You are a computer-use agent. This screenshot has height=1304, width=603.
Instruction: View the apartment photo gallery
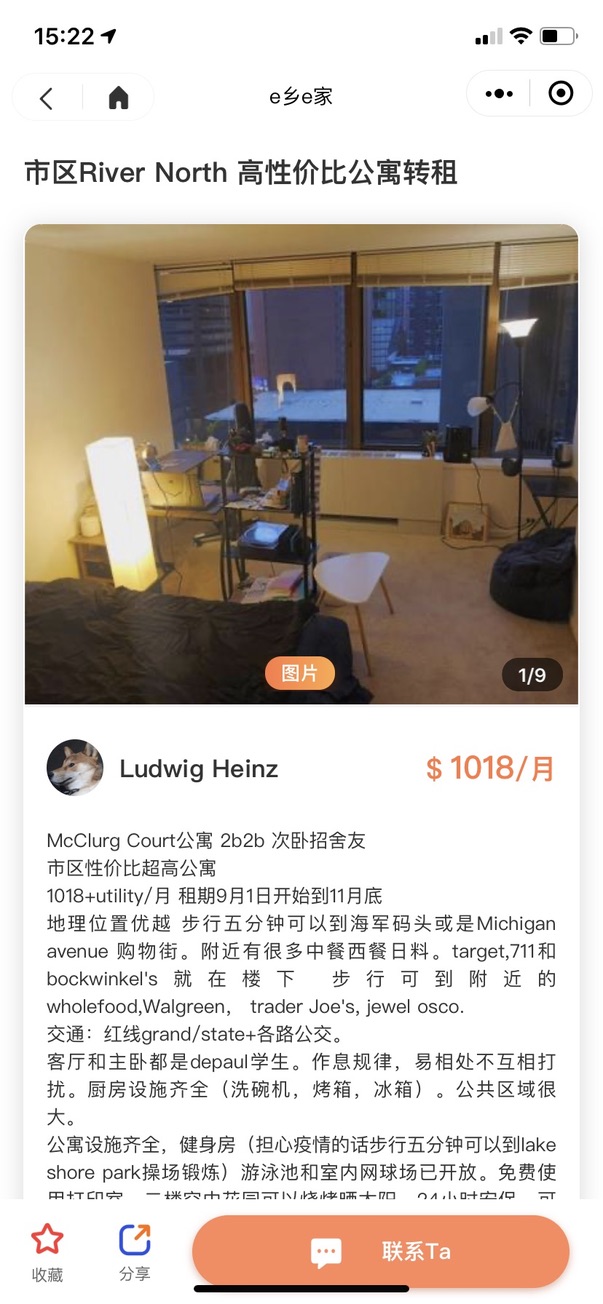[301, 464]
